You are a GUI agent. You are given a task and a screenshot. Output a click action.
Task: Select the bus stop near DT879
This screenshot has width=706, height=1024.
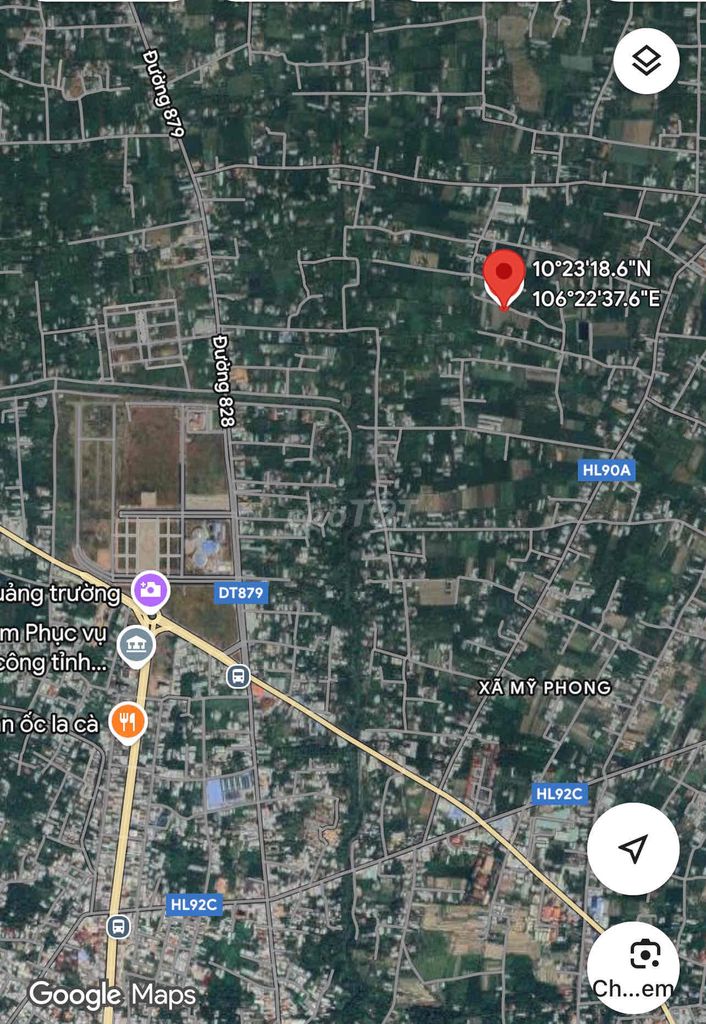[x=238, y=676]
